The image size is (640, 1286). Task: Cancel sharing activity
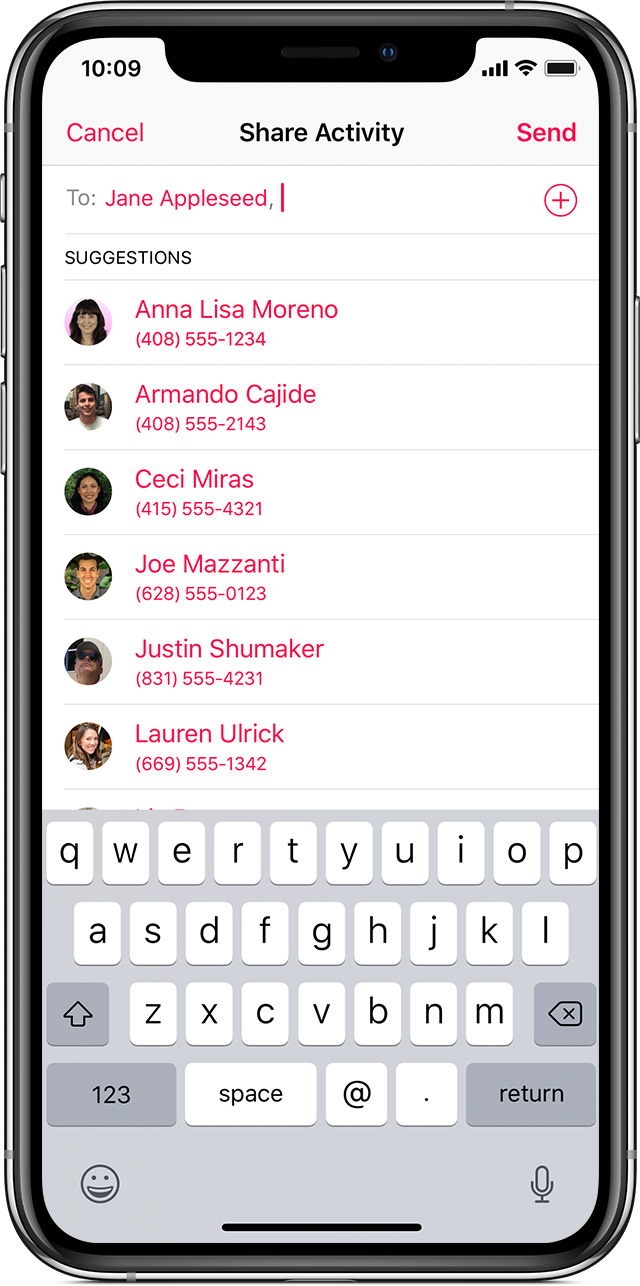[105, 133]
